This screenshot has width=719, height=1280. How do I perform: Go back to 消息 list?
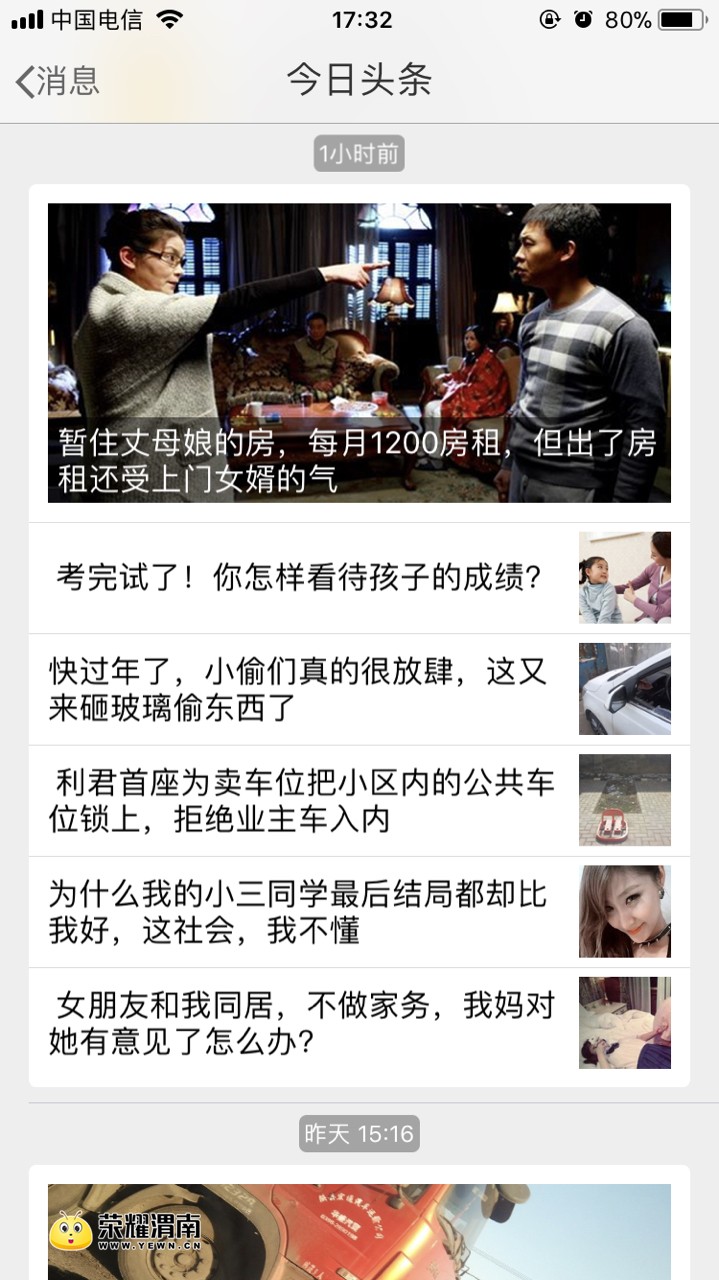tap(58, 81)
